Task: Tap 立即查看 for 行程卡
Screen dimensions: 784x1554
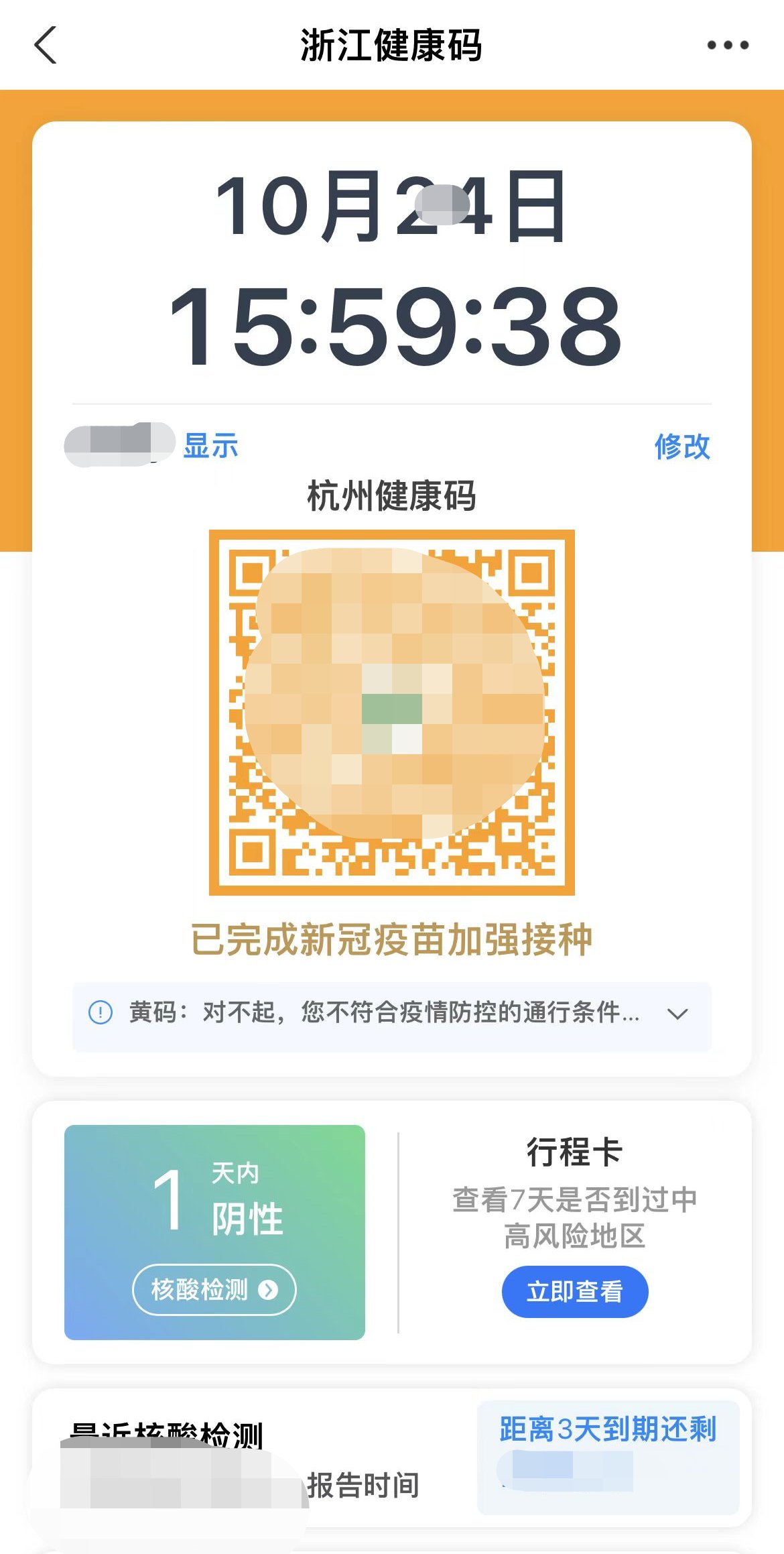Action: [574, 1291]
